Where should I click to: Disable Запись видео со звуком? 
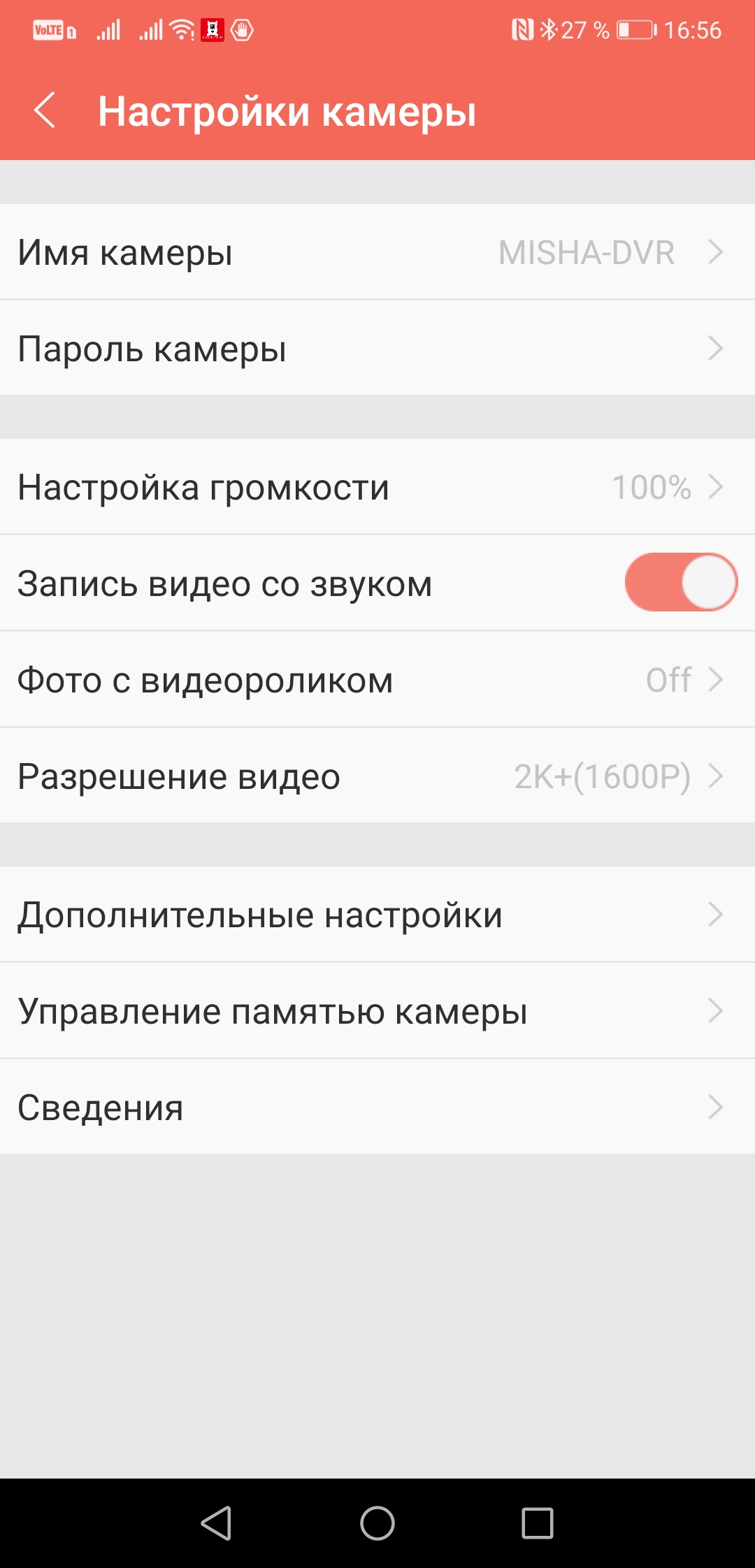point(680,583)
